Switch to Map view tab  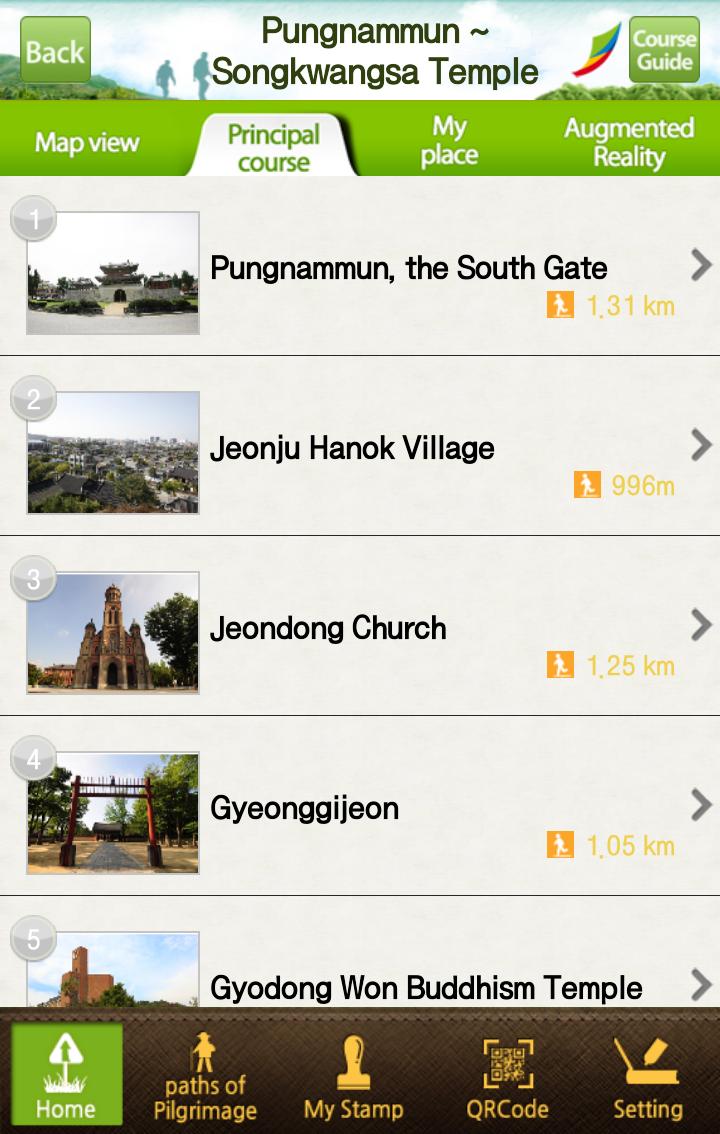coord(88,142)
